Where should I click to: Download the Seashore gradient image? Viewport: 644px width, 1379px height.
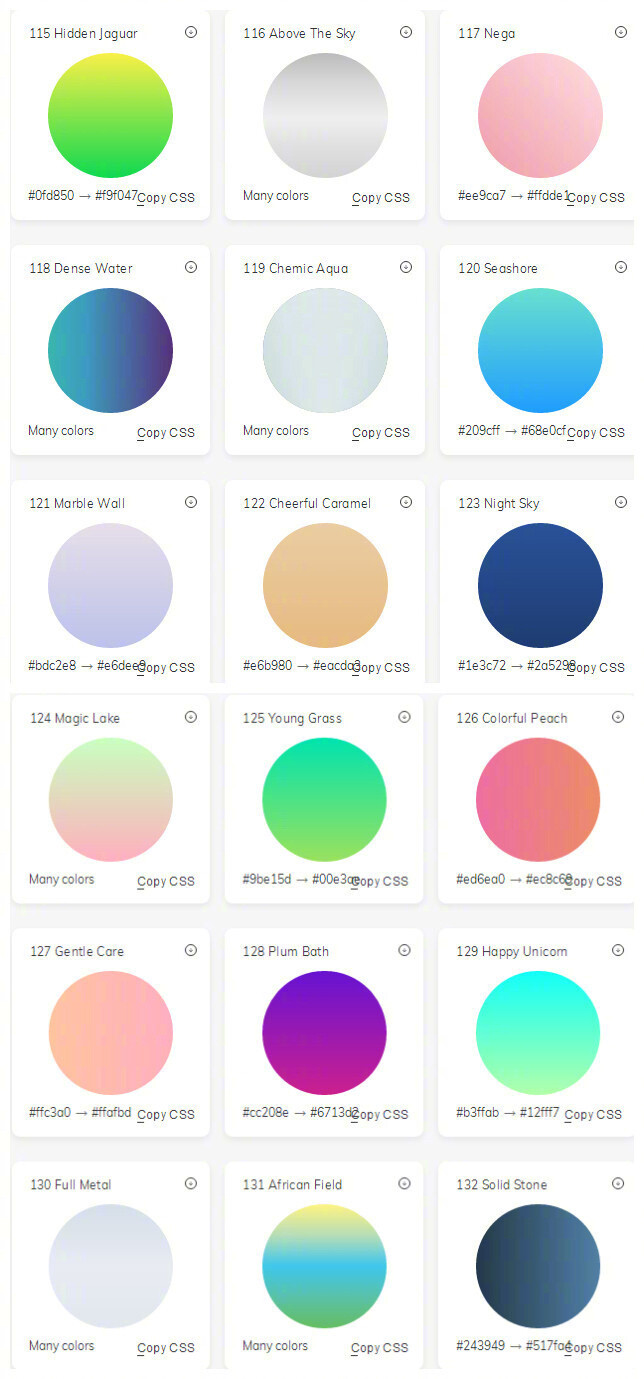pyautogui.click(x=621, y=267)
